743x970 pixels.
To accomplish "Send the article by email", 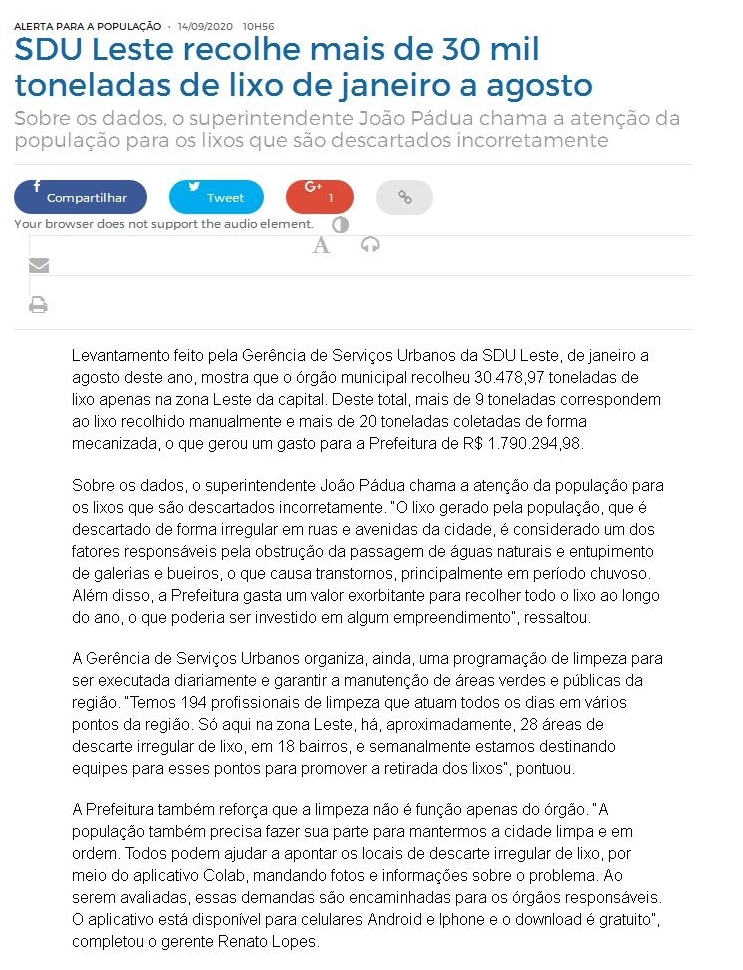I will (39, 266).
